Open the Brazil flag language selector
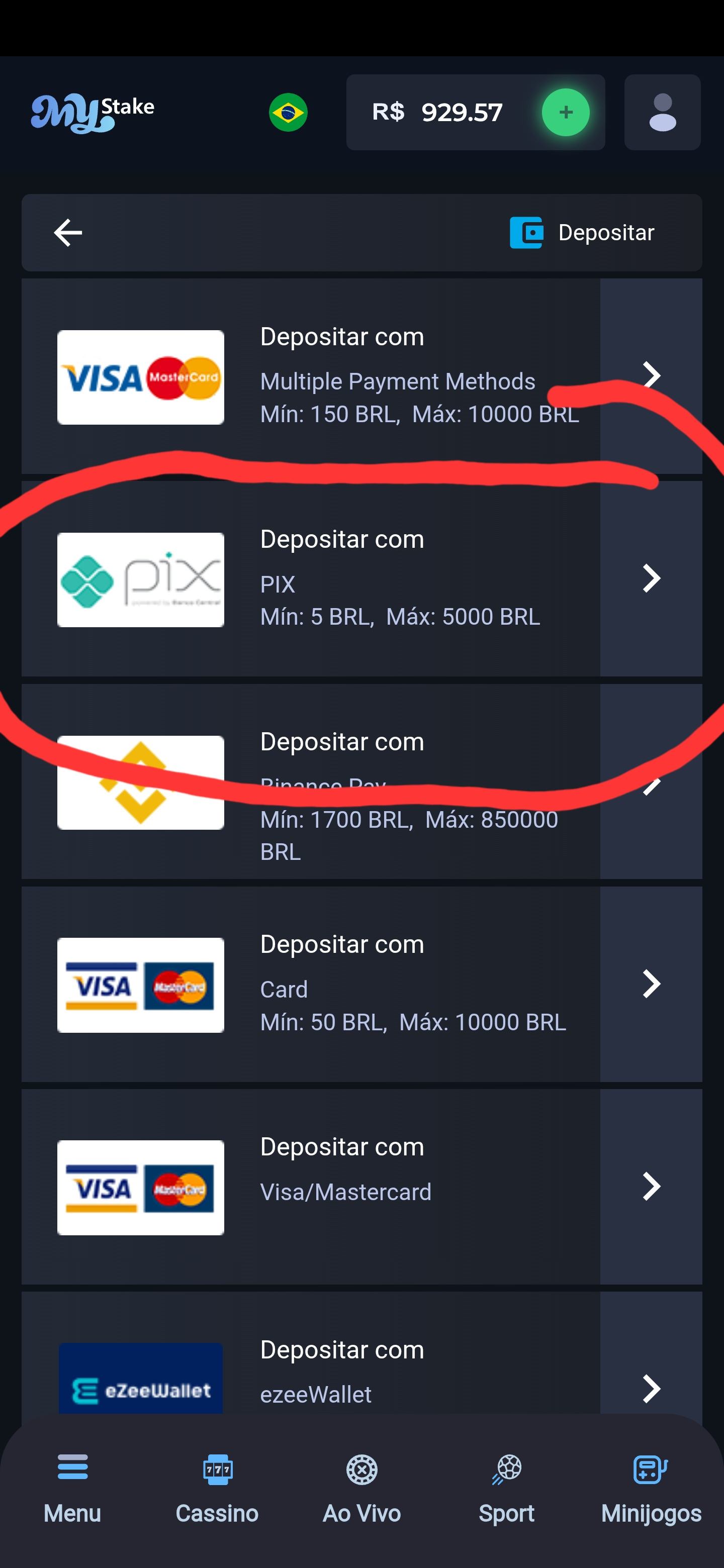 click(x=288, y=113)
